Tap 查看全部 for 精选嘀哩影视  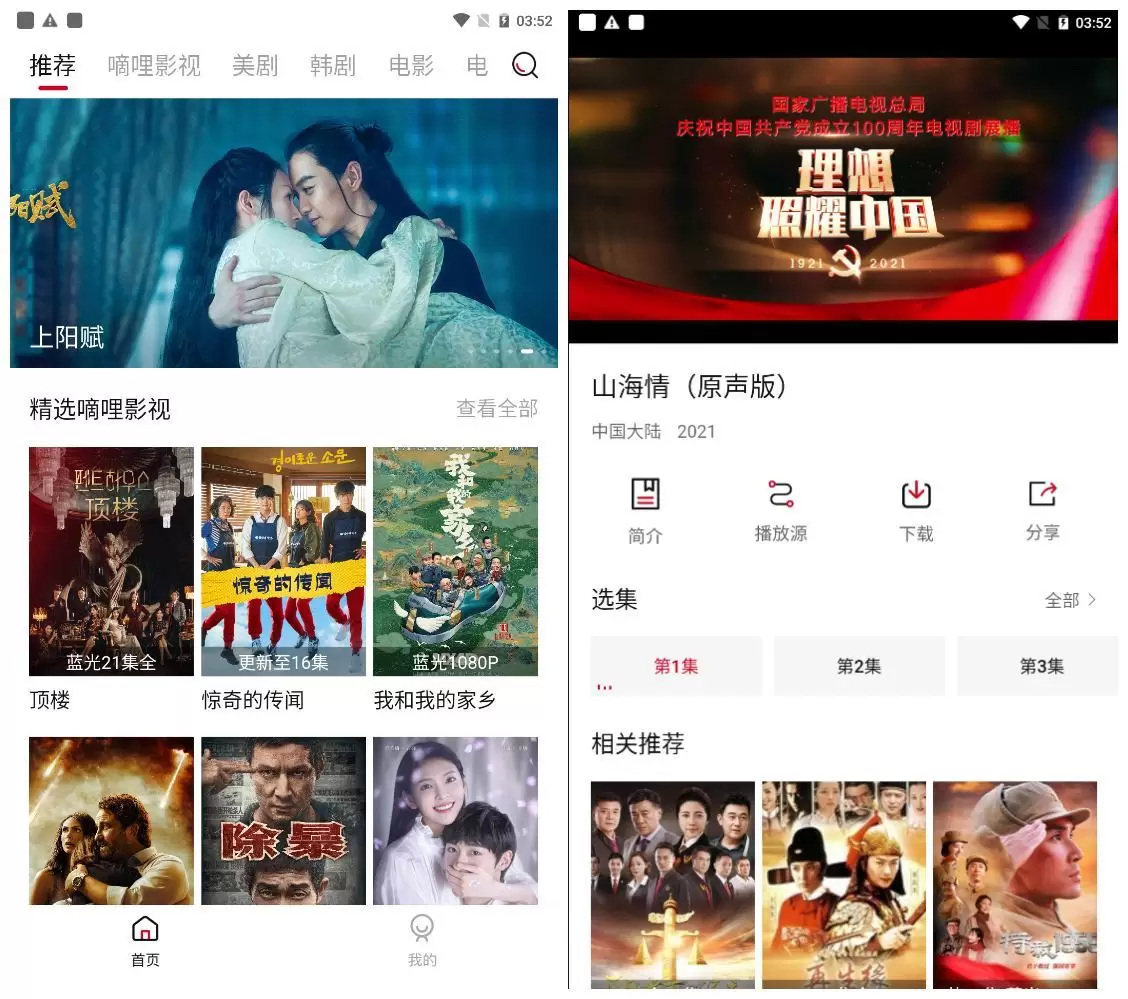497,409
